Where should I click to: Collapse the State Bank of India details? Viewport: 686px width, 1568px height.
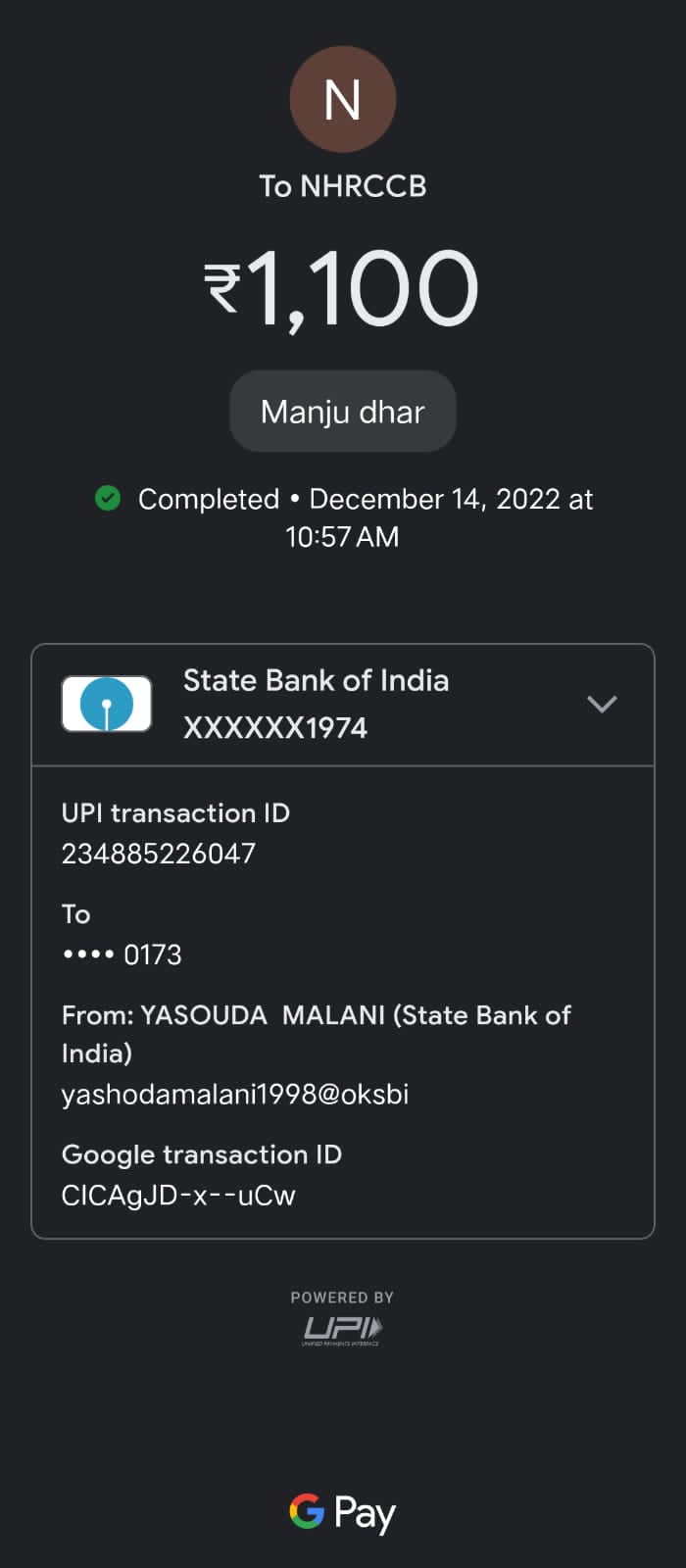tap(601, 704)
